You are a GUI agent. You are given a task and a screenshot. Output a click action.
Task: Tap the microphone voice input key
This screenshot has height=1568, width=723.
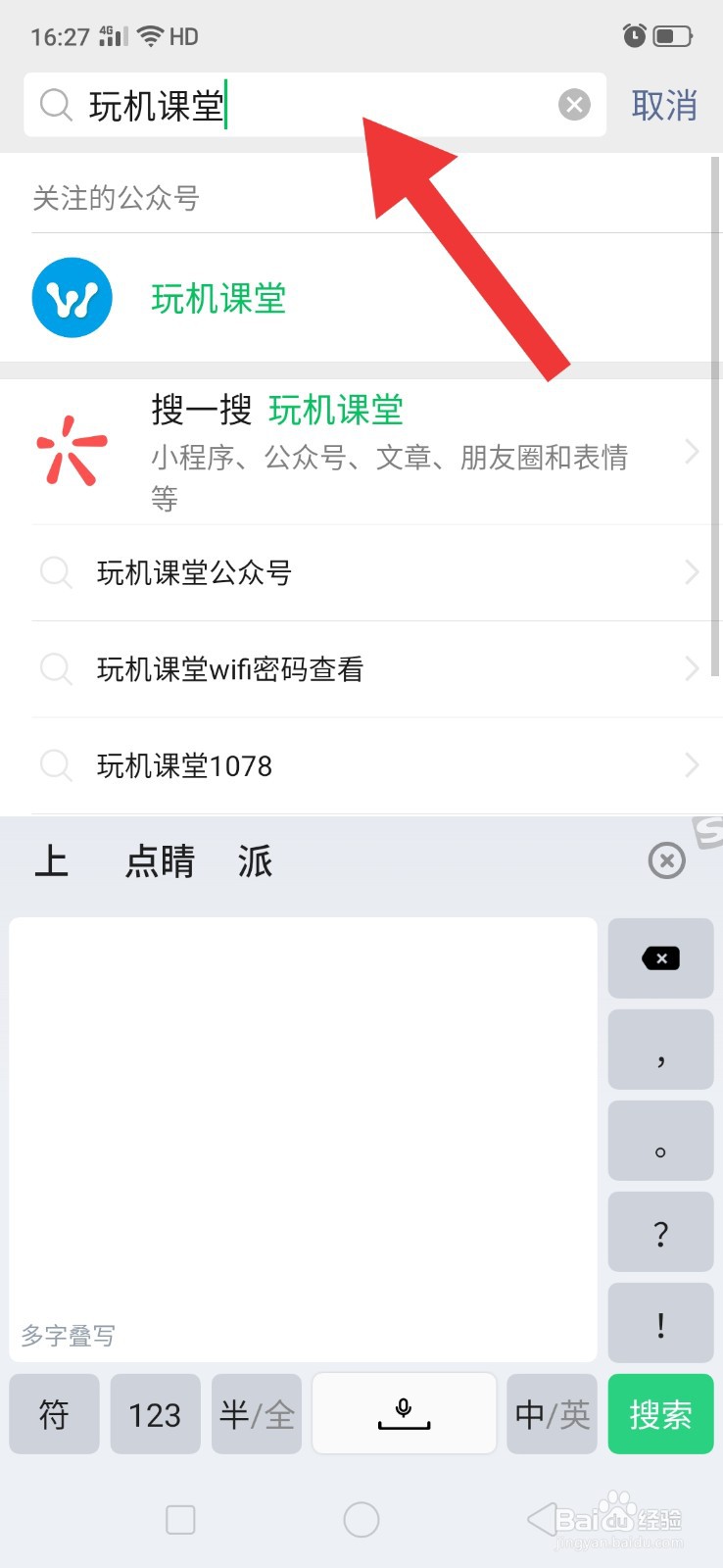click(404, 1413)
